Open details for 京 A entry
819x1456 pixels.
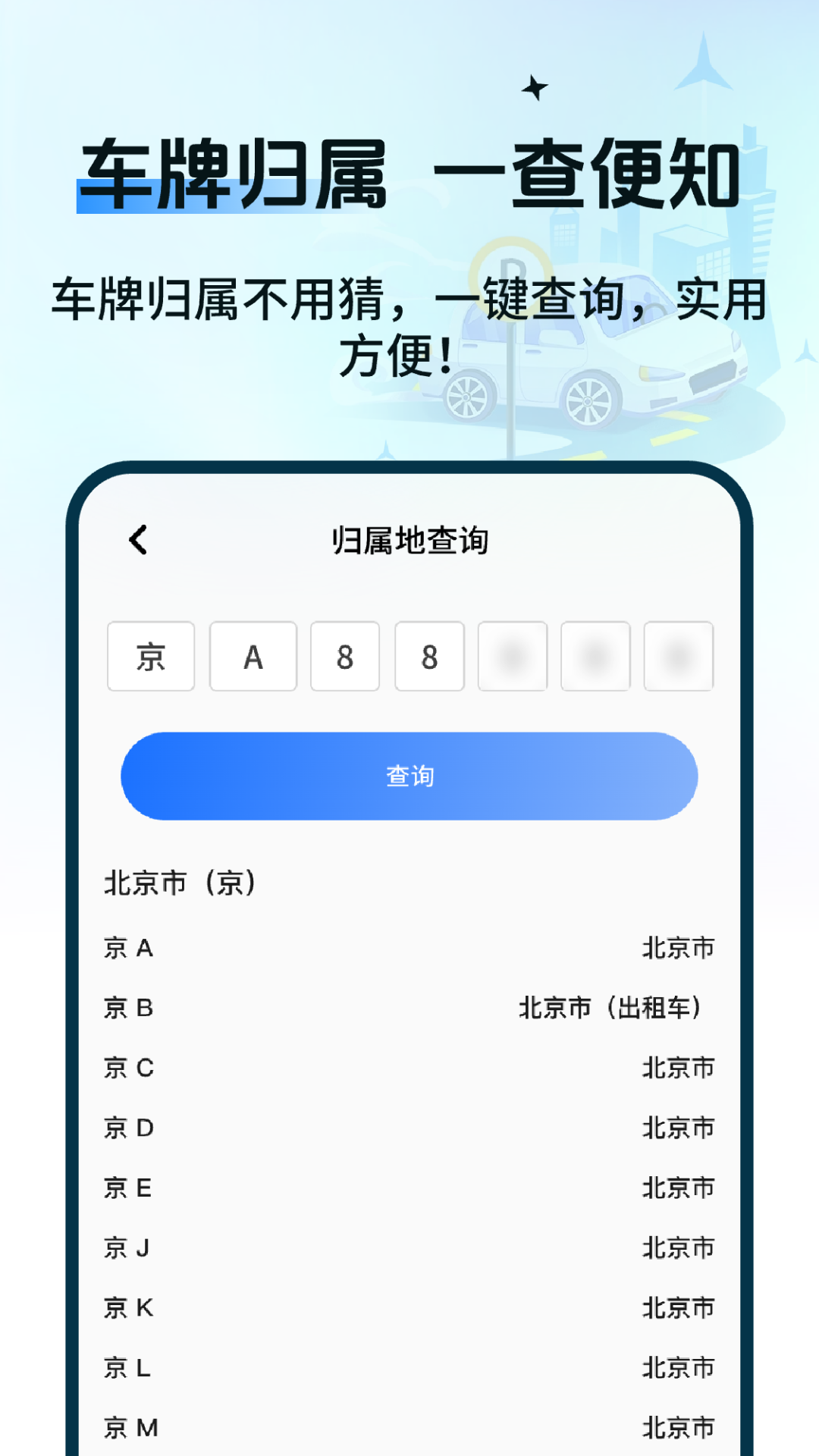click(409, 948)
